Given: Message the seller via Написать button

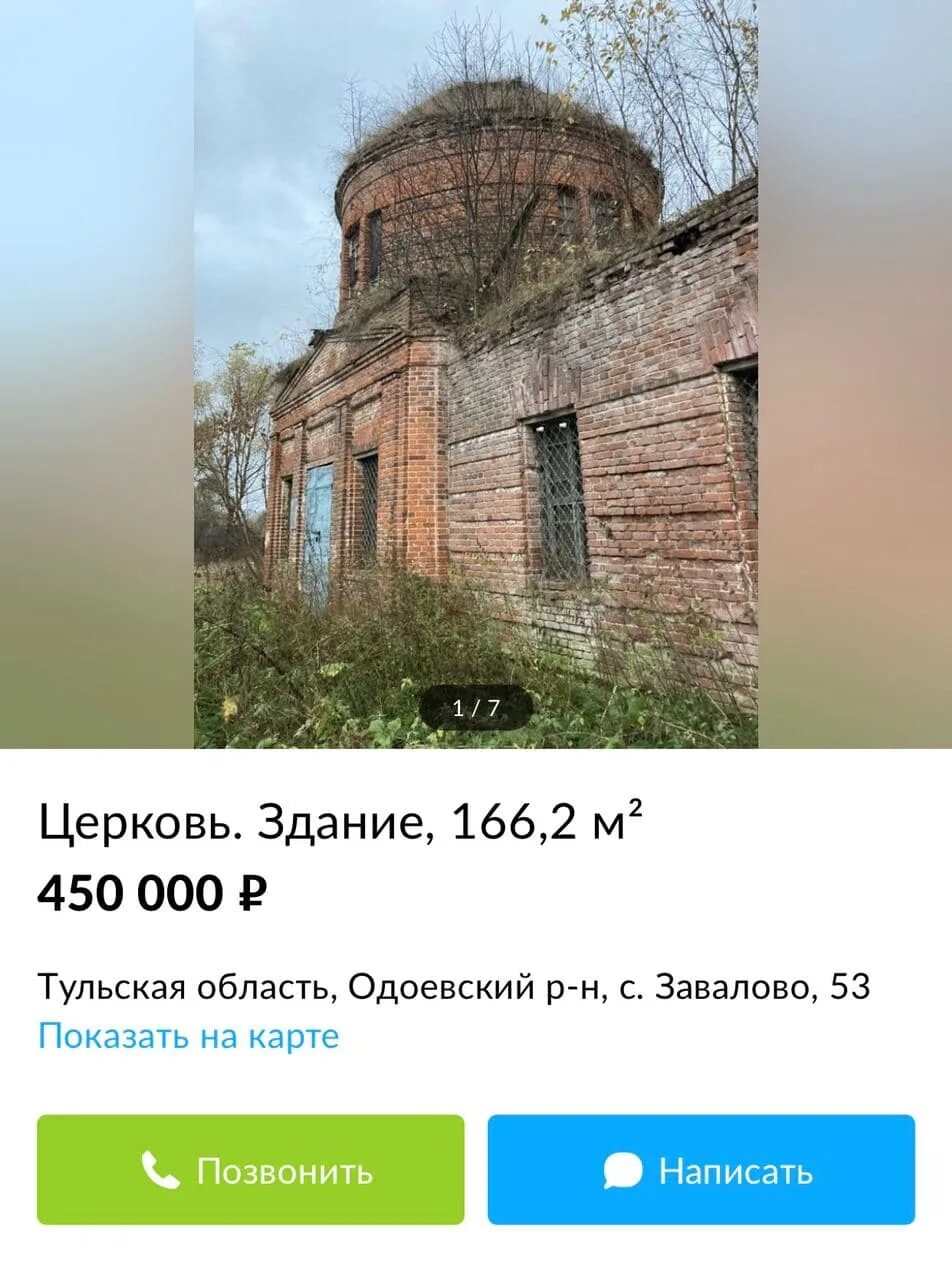Looking at the screenshot, I should click(x=701, y=1169).
